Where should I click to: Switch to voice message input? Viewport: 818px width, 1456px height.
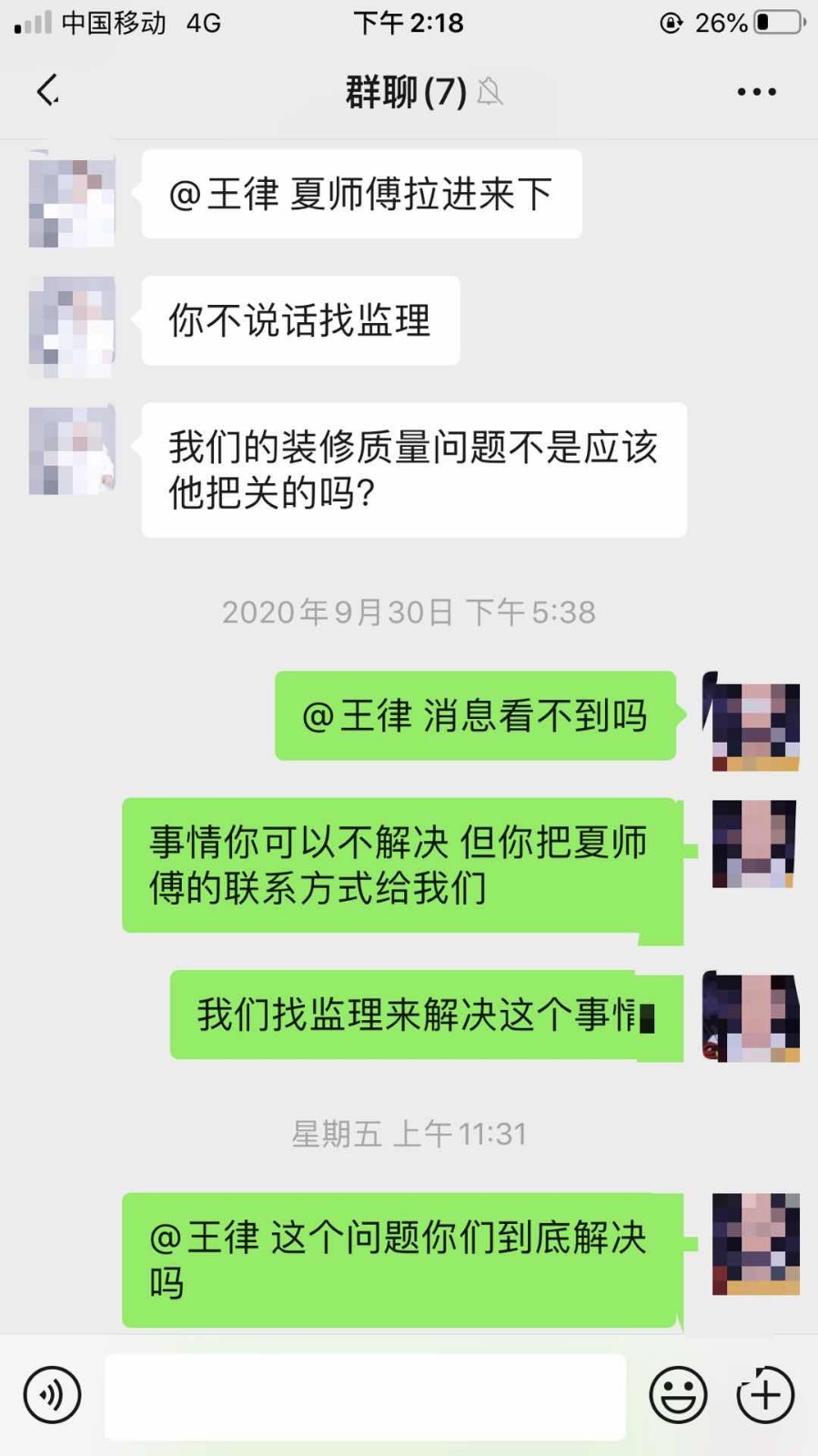click(53, 1394)
